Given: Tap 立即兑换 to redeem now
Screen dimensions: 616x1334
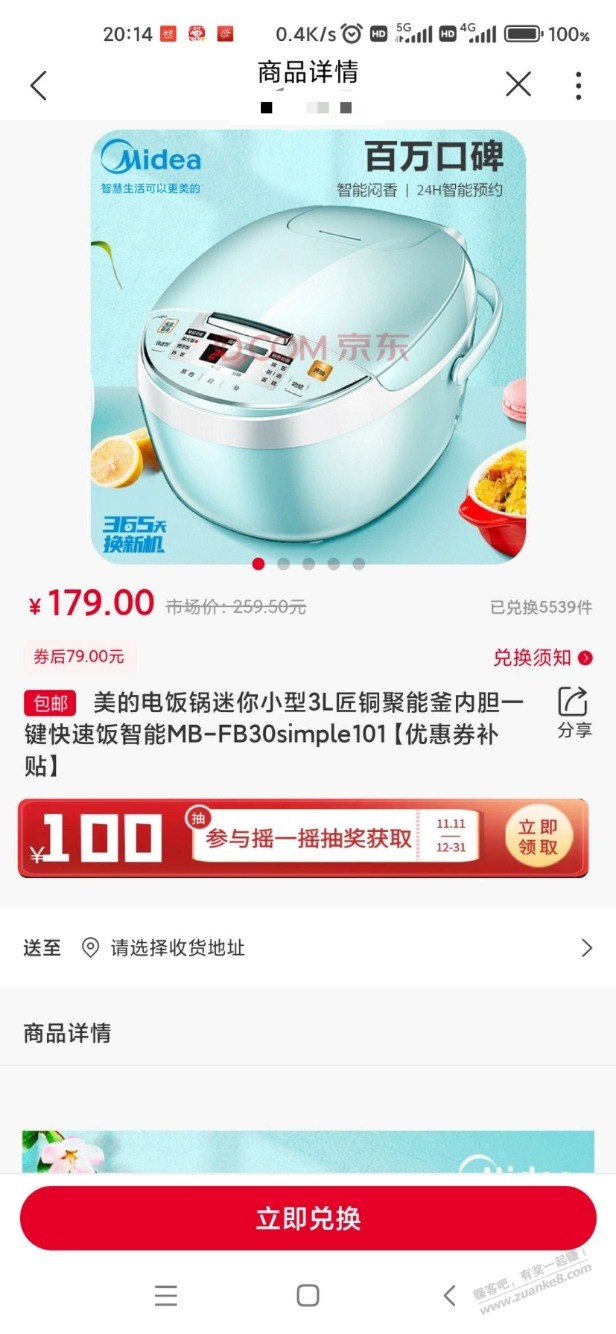Looking at the screenshot, I should click(x=308, y=1218).
